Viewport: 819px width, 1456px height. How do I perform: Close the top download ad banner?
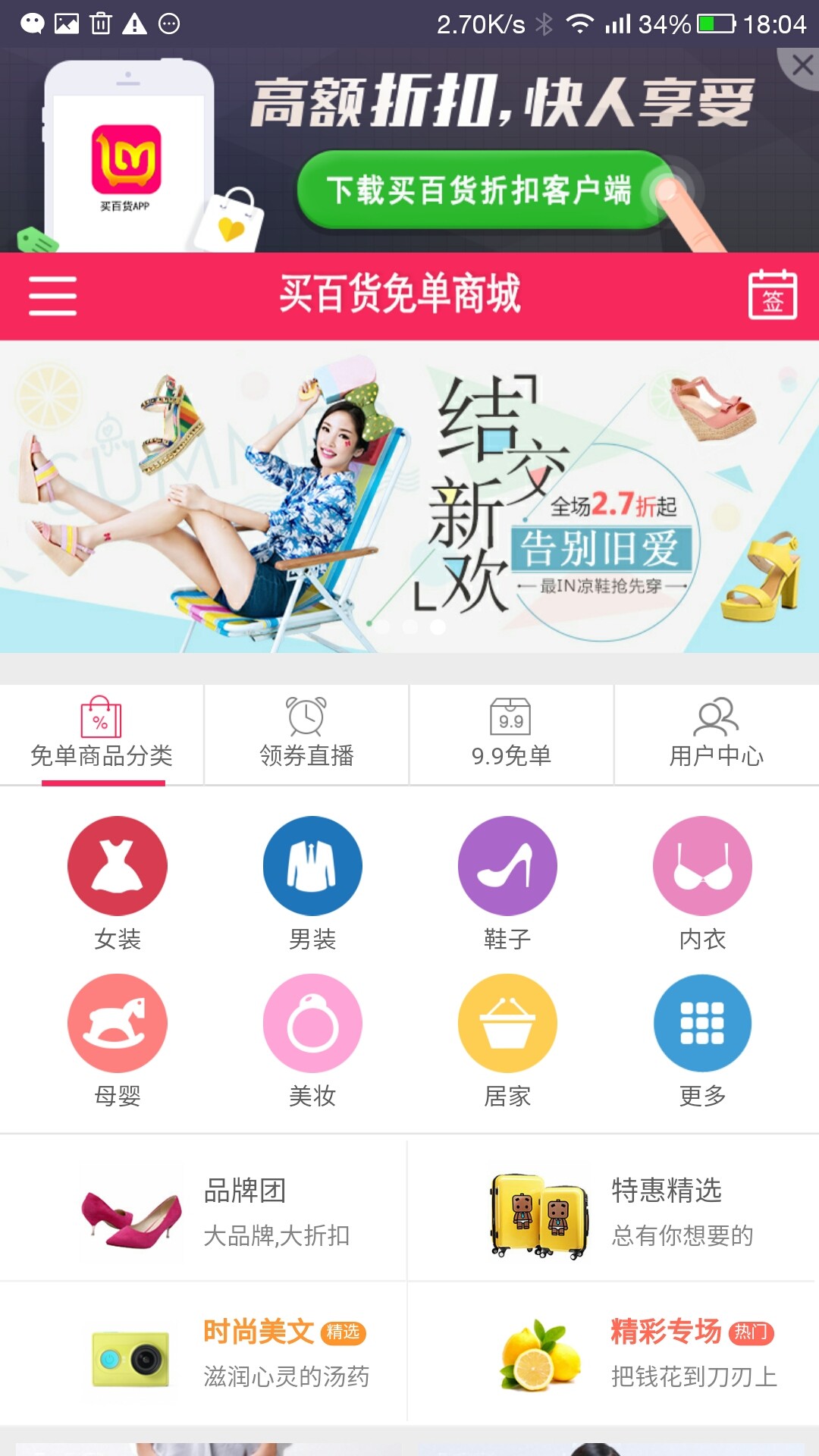[801, 66]
